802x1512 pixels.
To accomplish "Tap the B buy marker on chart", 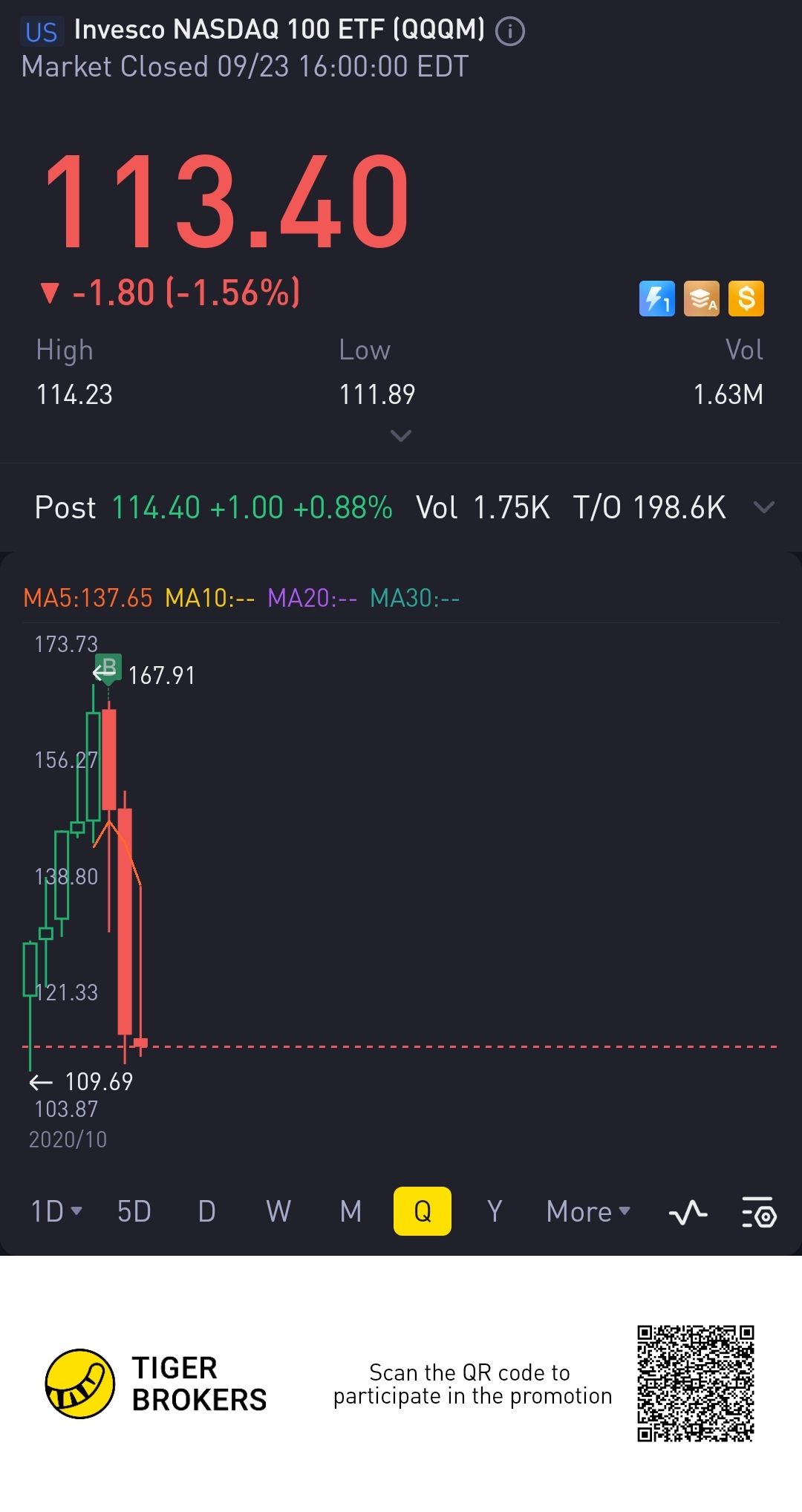I will coord(108,667).
